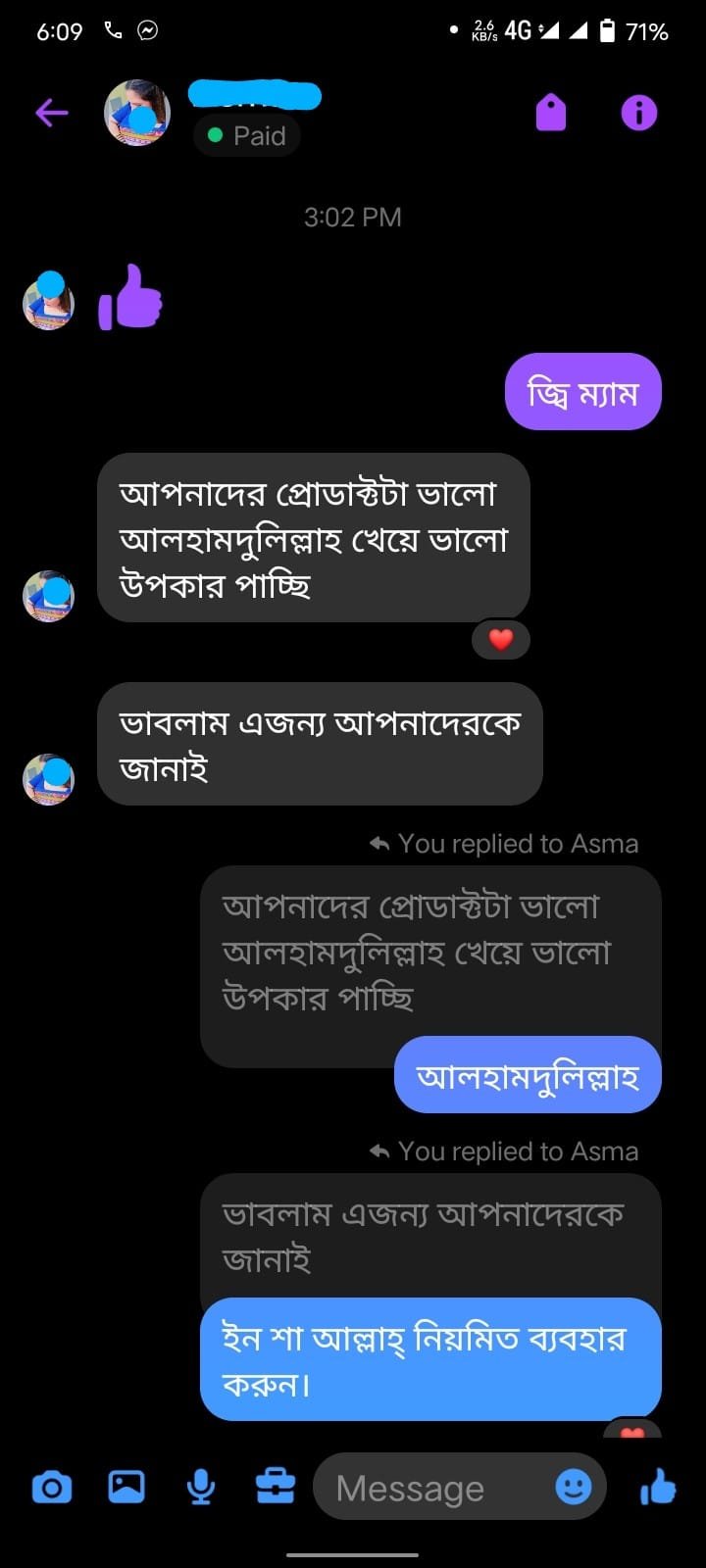The height and width of the screenshot is (1568, 706).
Task: View the heart reaction on product message
Action: pos(501,640)
